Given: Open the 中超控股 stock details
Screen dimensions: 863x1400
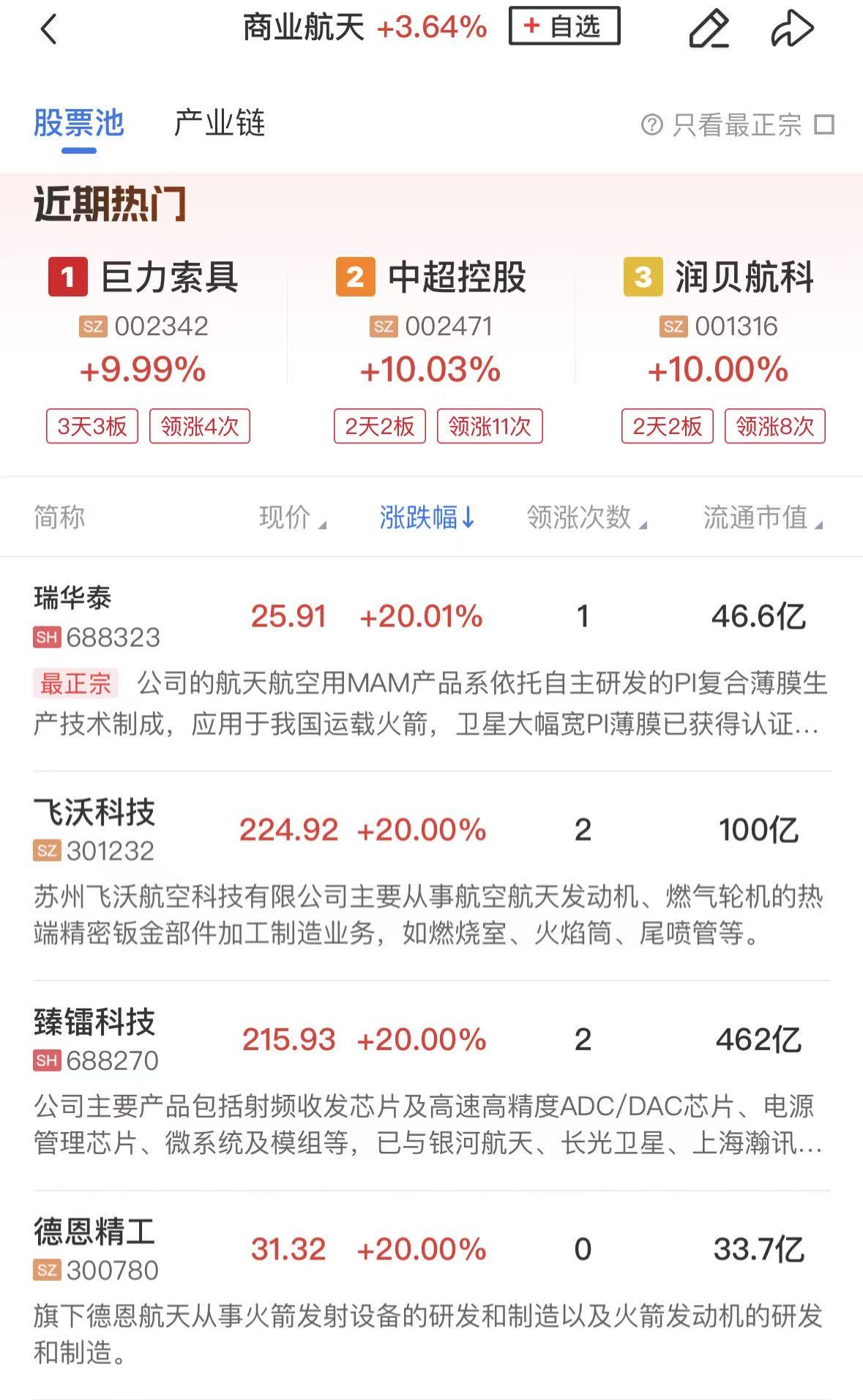Looking at the screenshot, I should [x=457, y=277].
